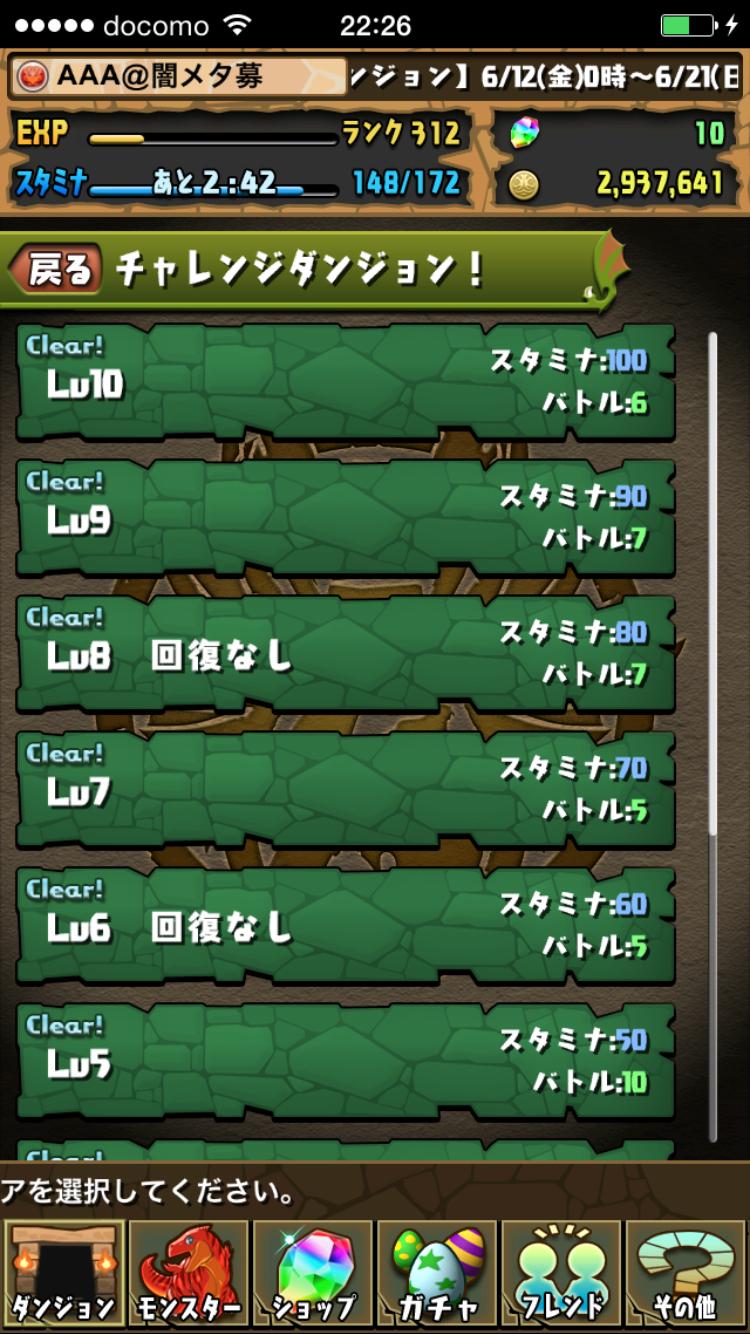
Task: Select the Lv9 dungeon floor
Action: click(345, 518)
